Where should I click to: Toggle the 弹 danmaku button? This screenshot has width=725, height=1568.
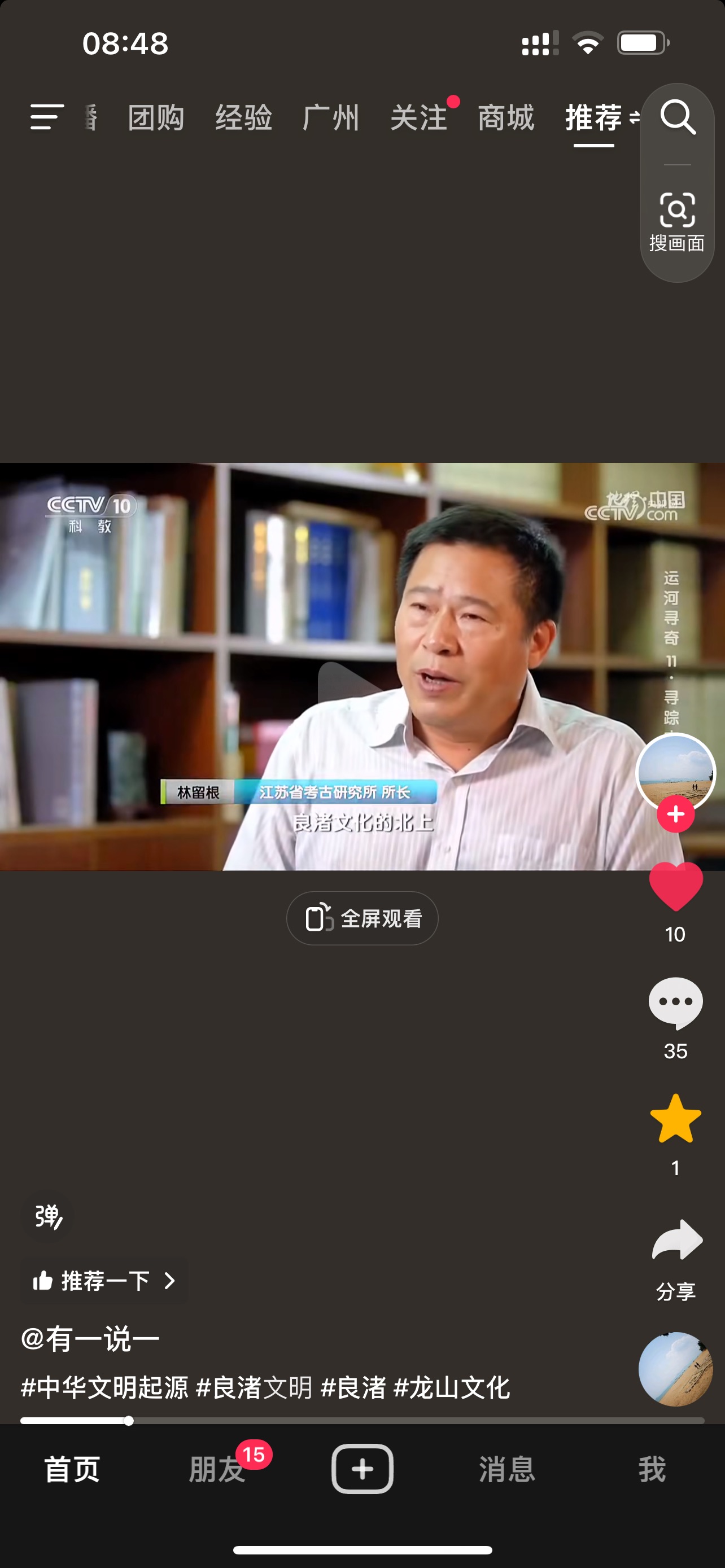coord(47,1217)
